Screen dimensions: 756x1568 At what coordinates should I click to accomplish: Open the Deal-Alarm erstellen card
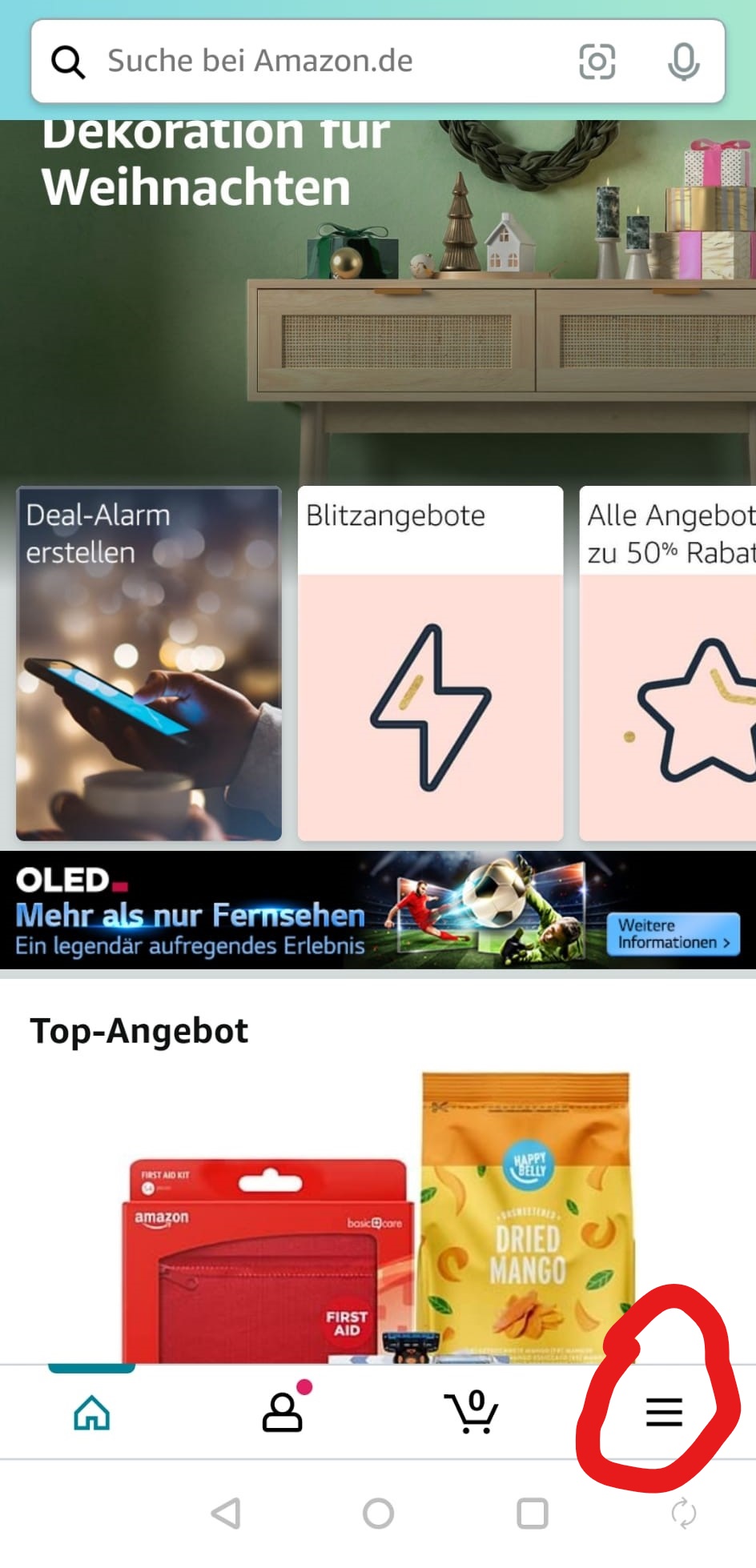click(149, 664)
